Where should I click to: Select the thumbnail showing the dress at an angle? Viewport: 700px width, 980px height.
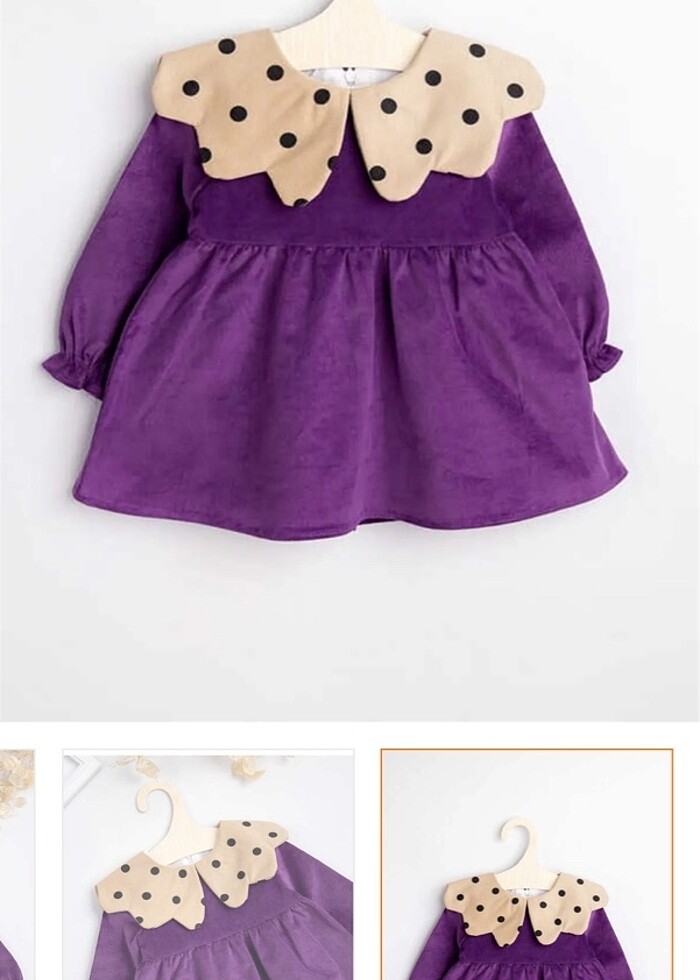tap(208, 864)
